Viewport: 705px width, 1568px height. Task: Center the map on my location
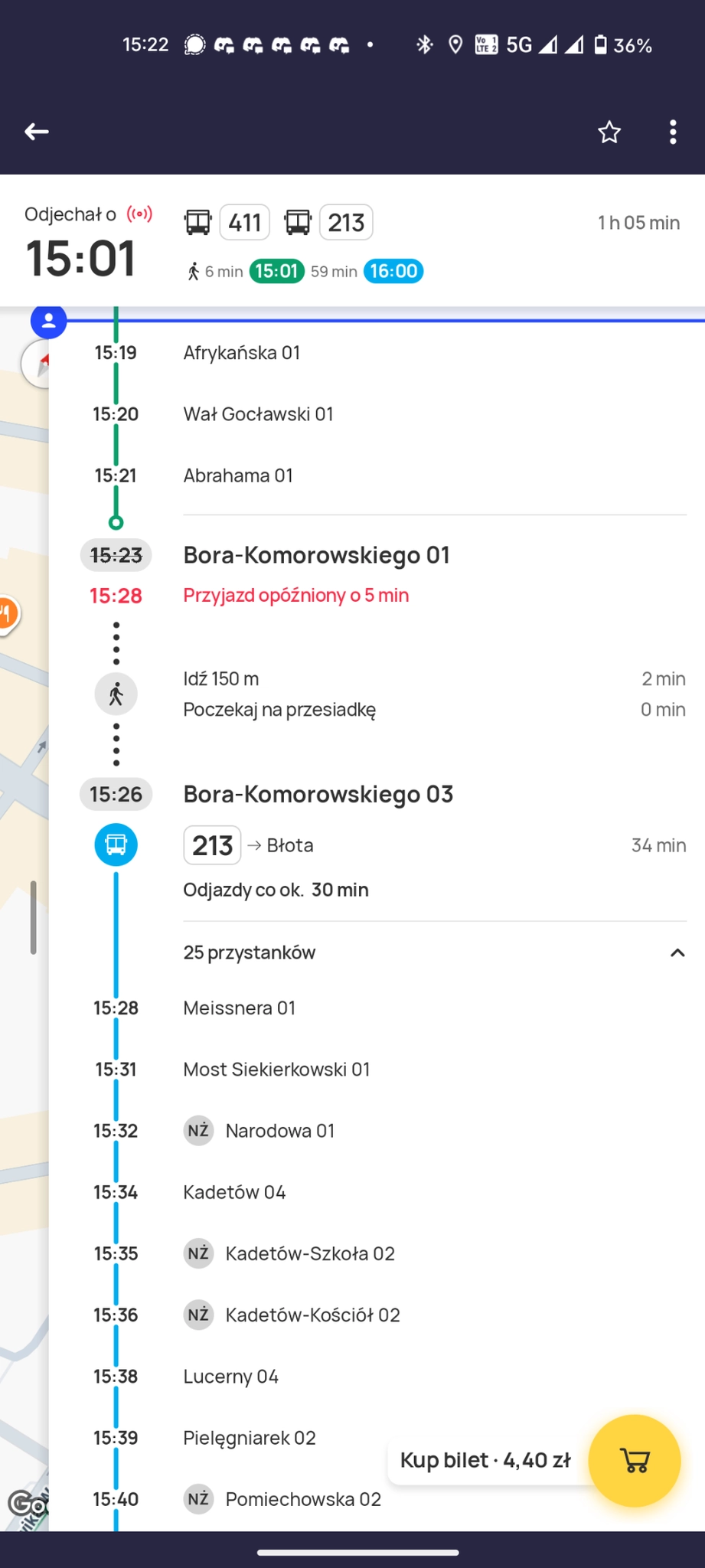48,321
